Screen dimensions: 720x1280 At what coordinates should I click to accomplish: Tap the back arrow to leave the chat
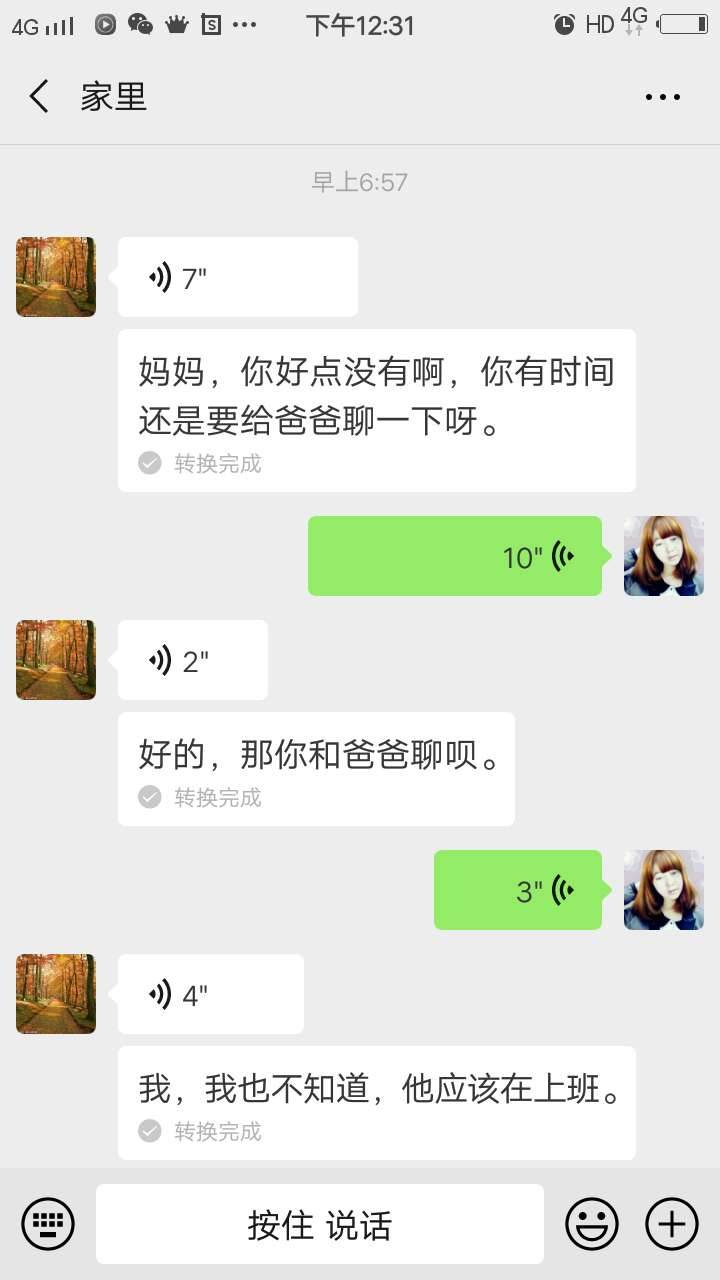[37, 96]
